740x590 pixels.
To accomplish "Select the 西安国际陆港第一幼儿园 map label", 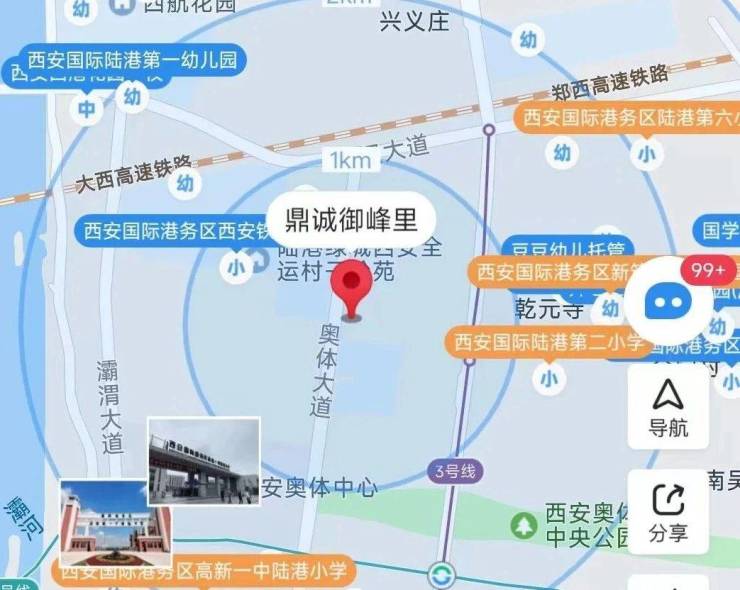I will coord(133,59).
